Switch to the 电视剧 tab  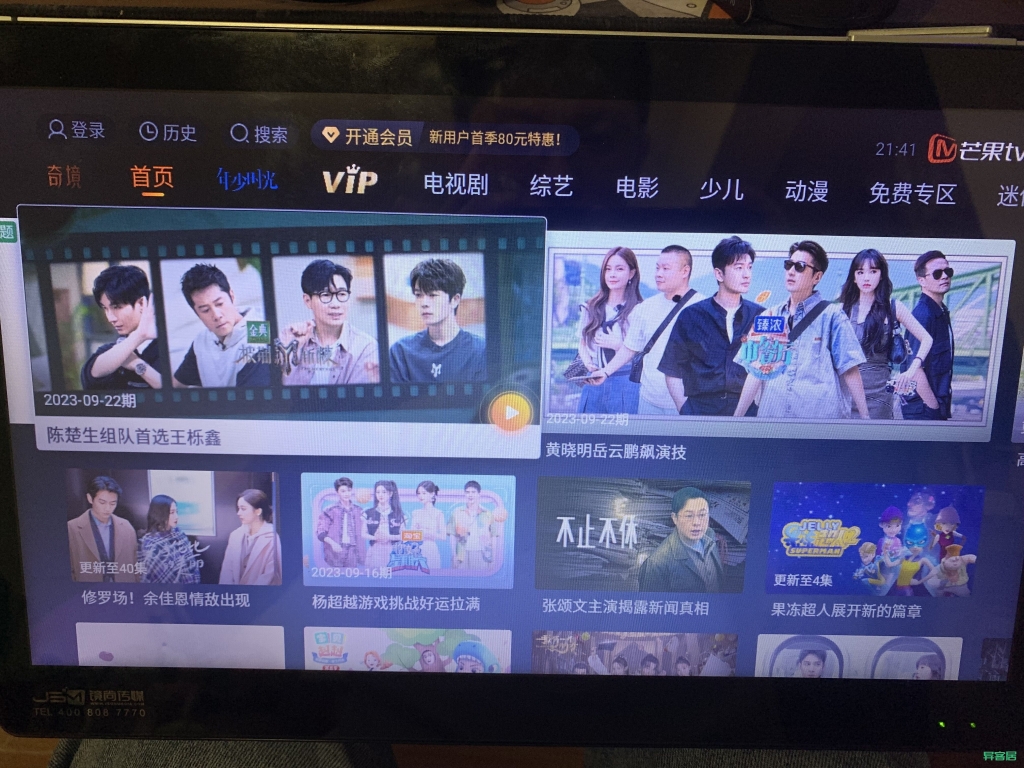point(455,184)
